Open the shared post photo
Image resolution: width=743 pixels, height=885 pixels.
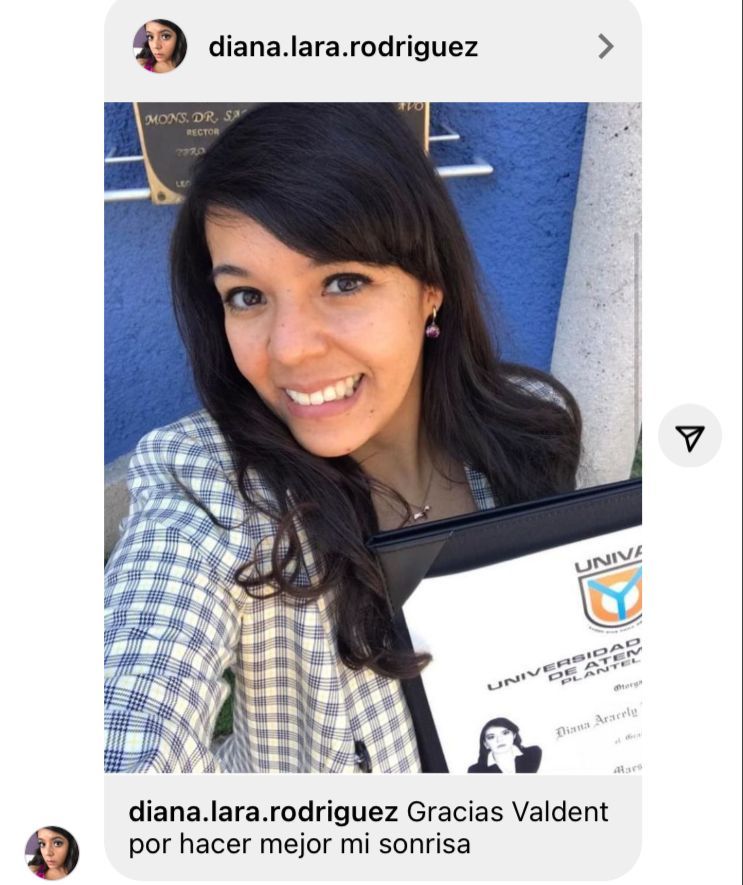coord(372,437)
